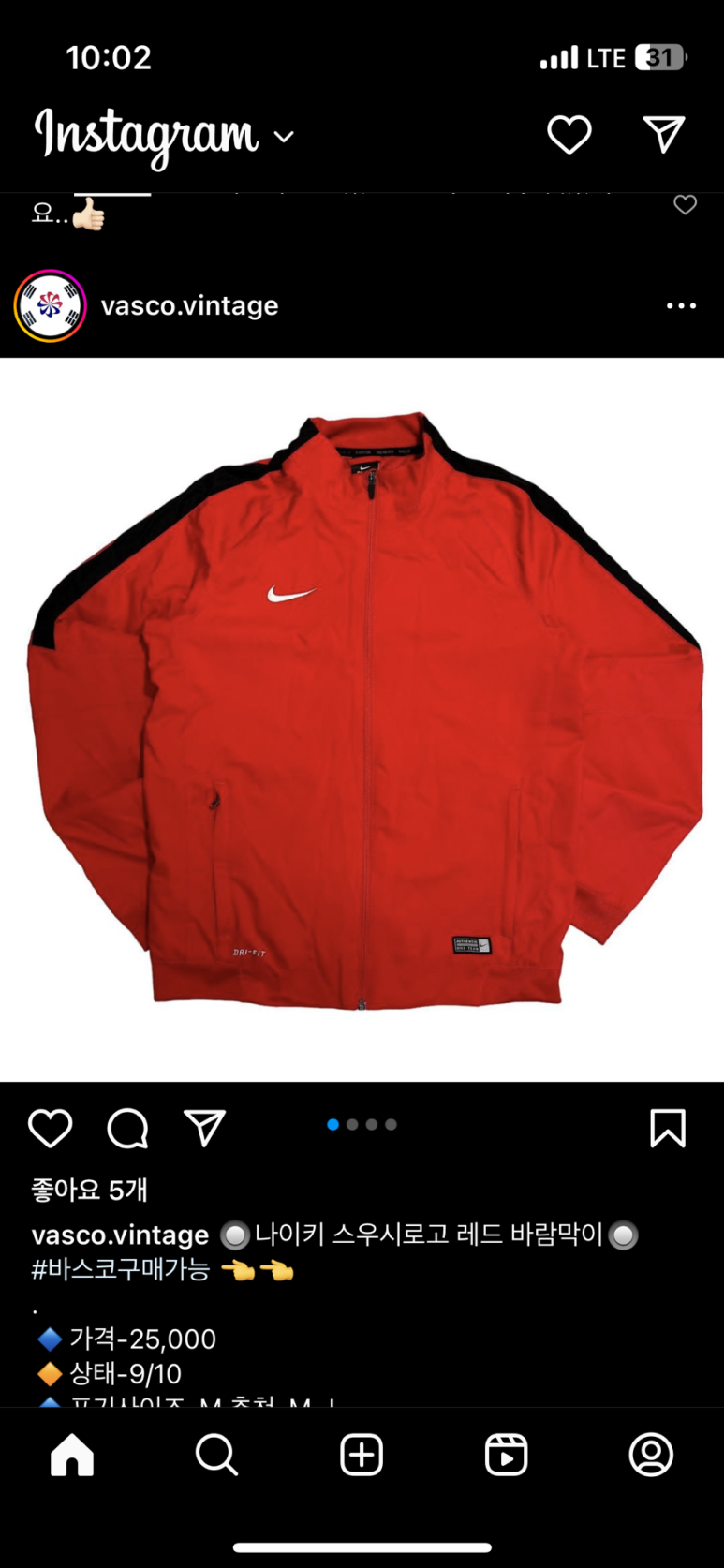Open post overflow menu for vasco.vintage
The height and width of the screenshot is (1568, 724).
681,305
